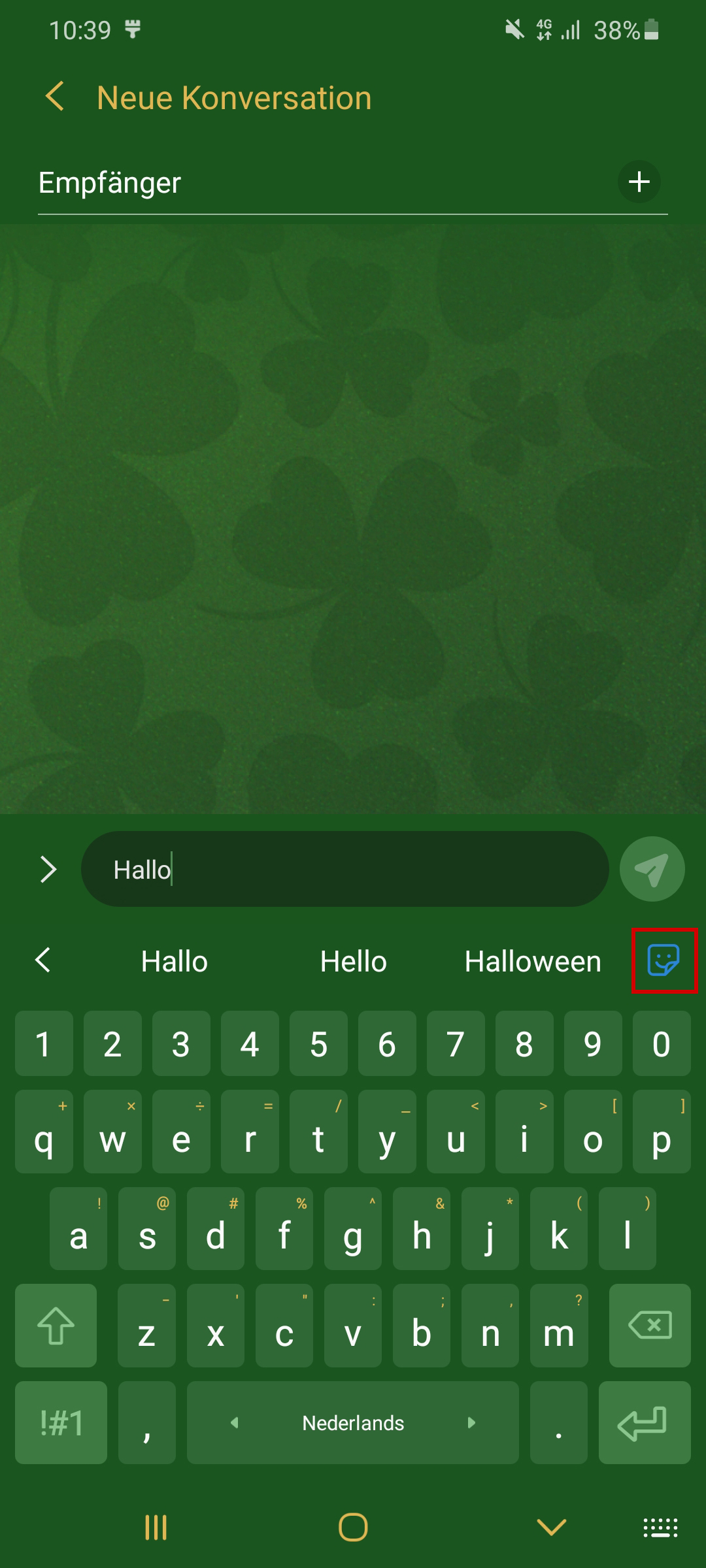Viewport: 706px width, 1568px height.
Task: Choose the suggestion Halloween
Action: [x=533, y=962]
